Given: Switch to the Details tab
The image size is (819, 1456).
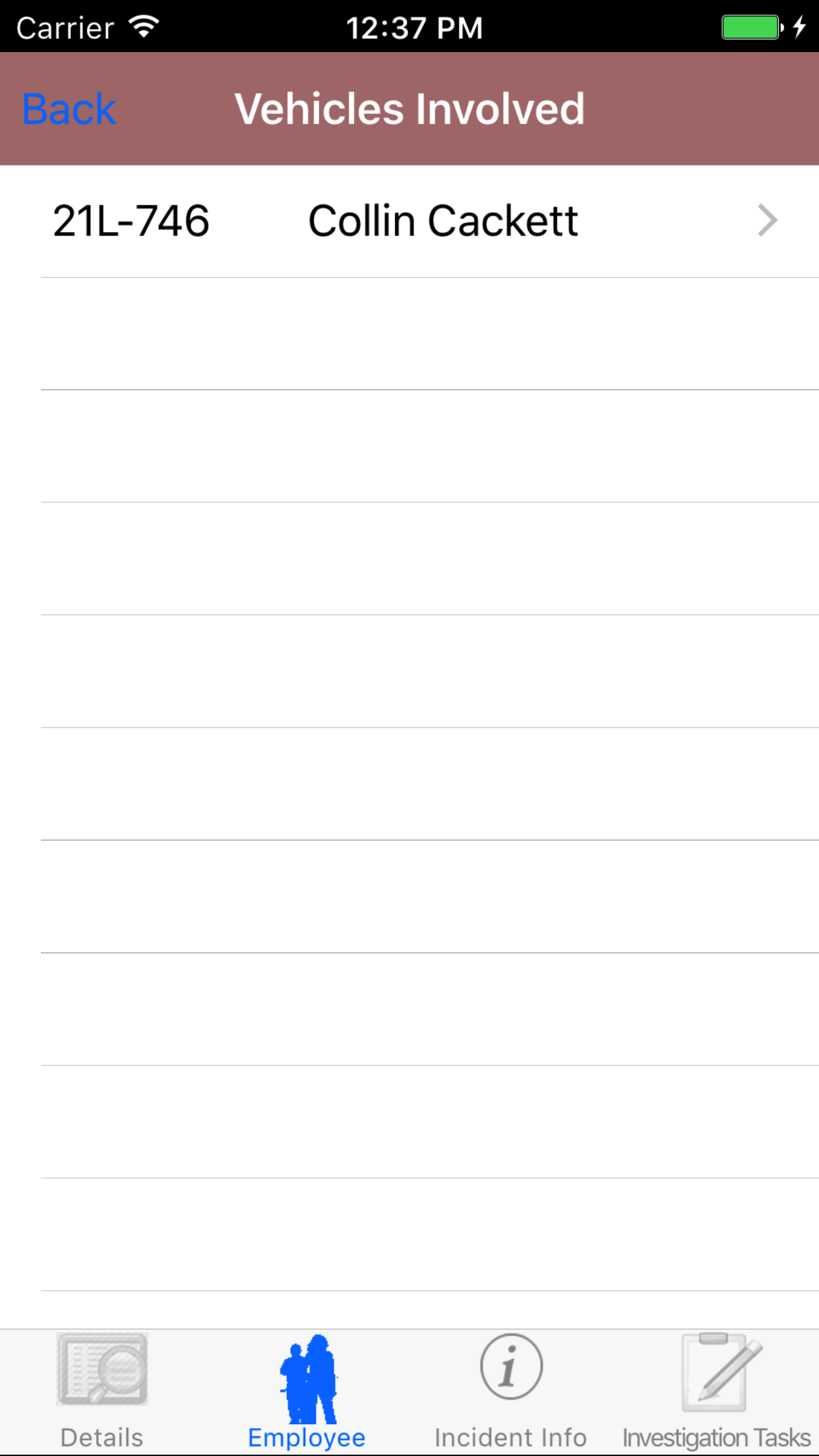Looking at the screenshot, I should [x=102, y=1391].
